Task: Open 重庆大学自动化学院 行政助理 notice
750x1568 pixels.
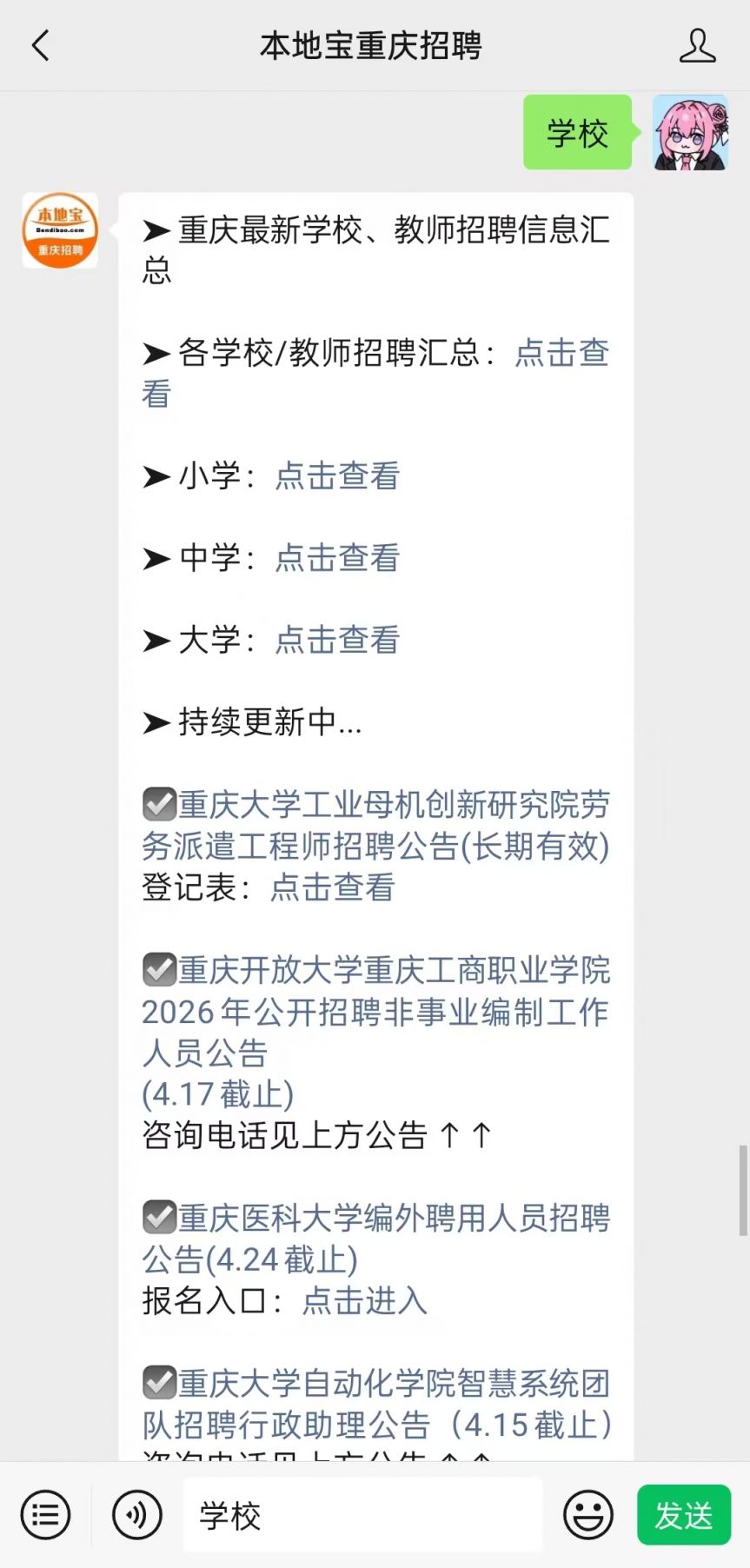Action: [375, 1404]
